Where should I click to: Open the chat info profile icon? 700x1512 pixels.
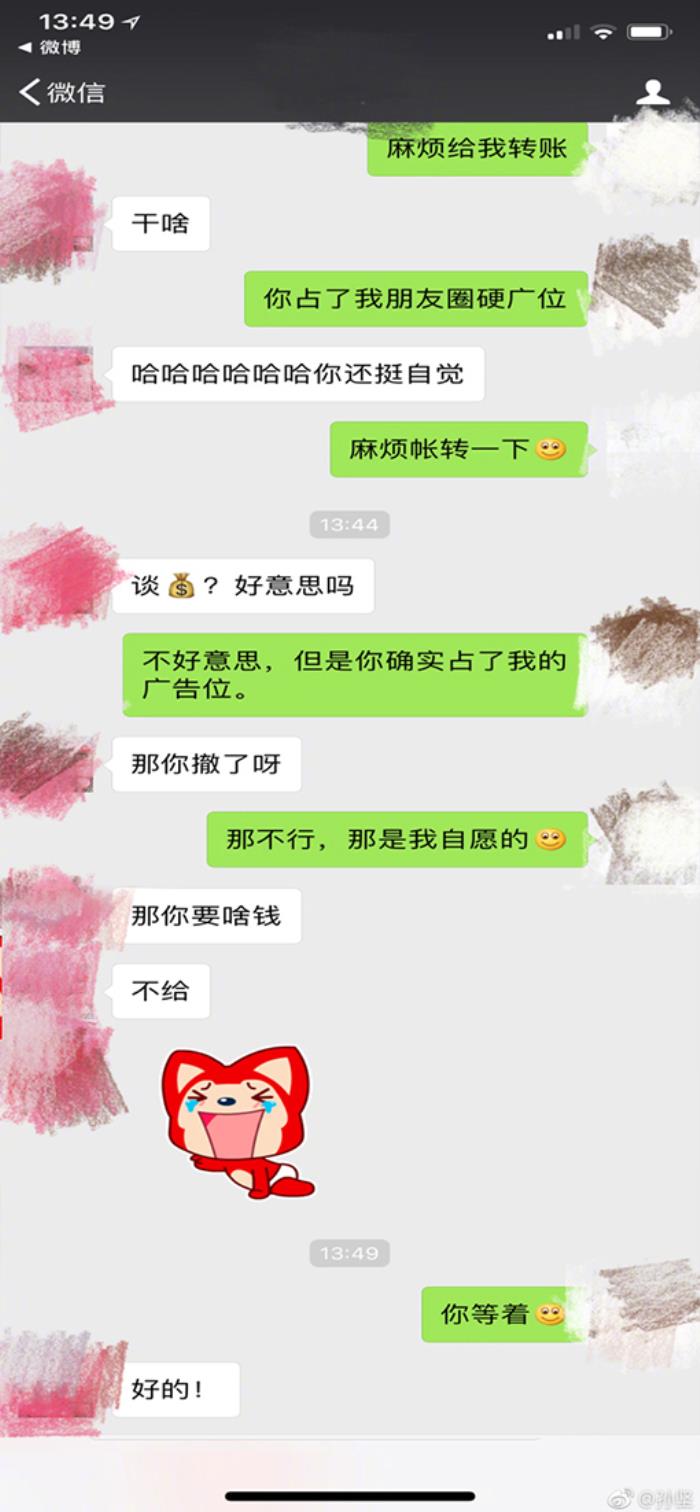click(652, 93)
